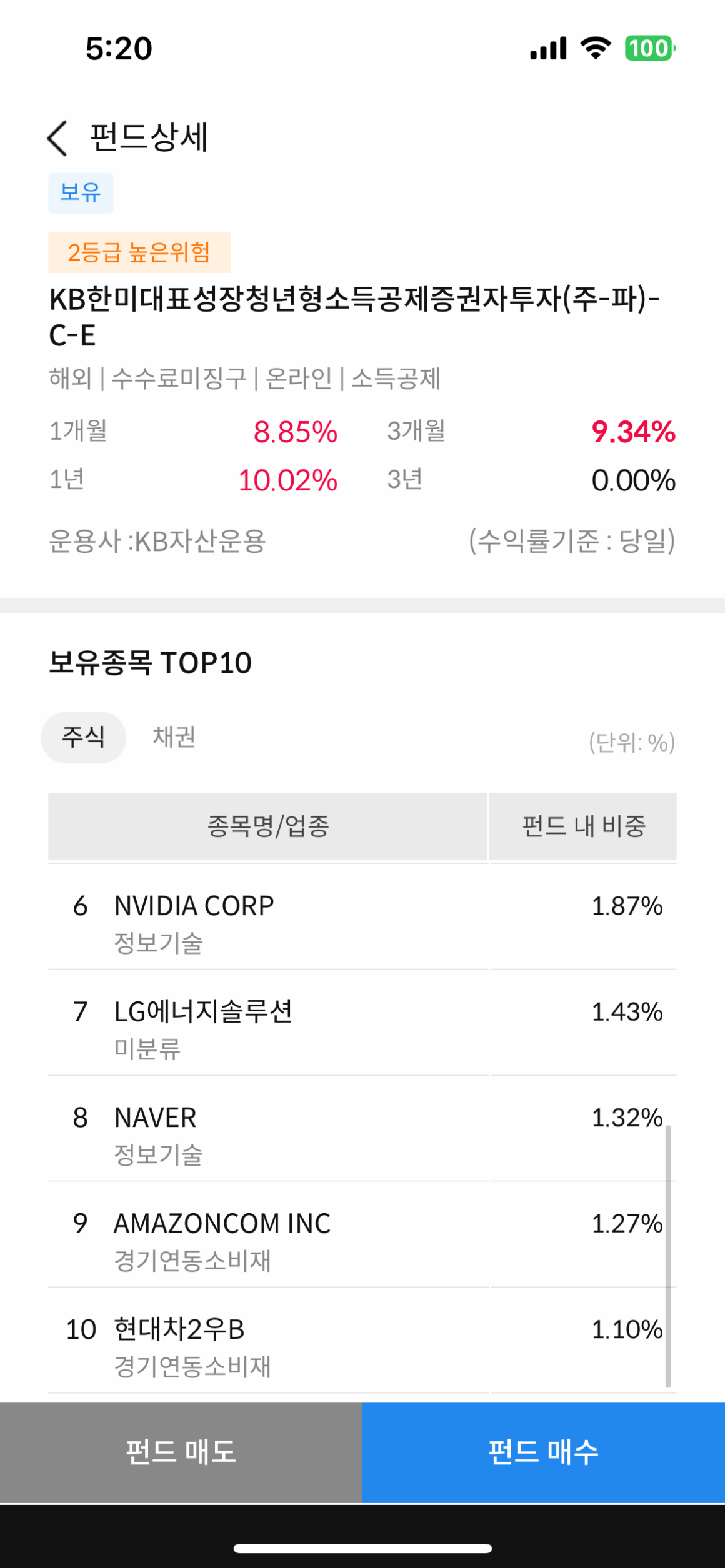This screenshot has width=725, height=1568.
Task: Tap the 펀드 매도 button
Action: (x=181, y=1452)
